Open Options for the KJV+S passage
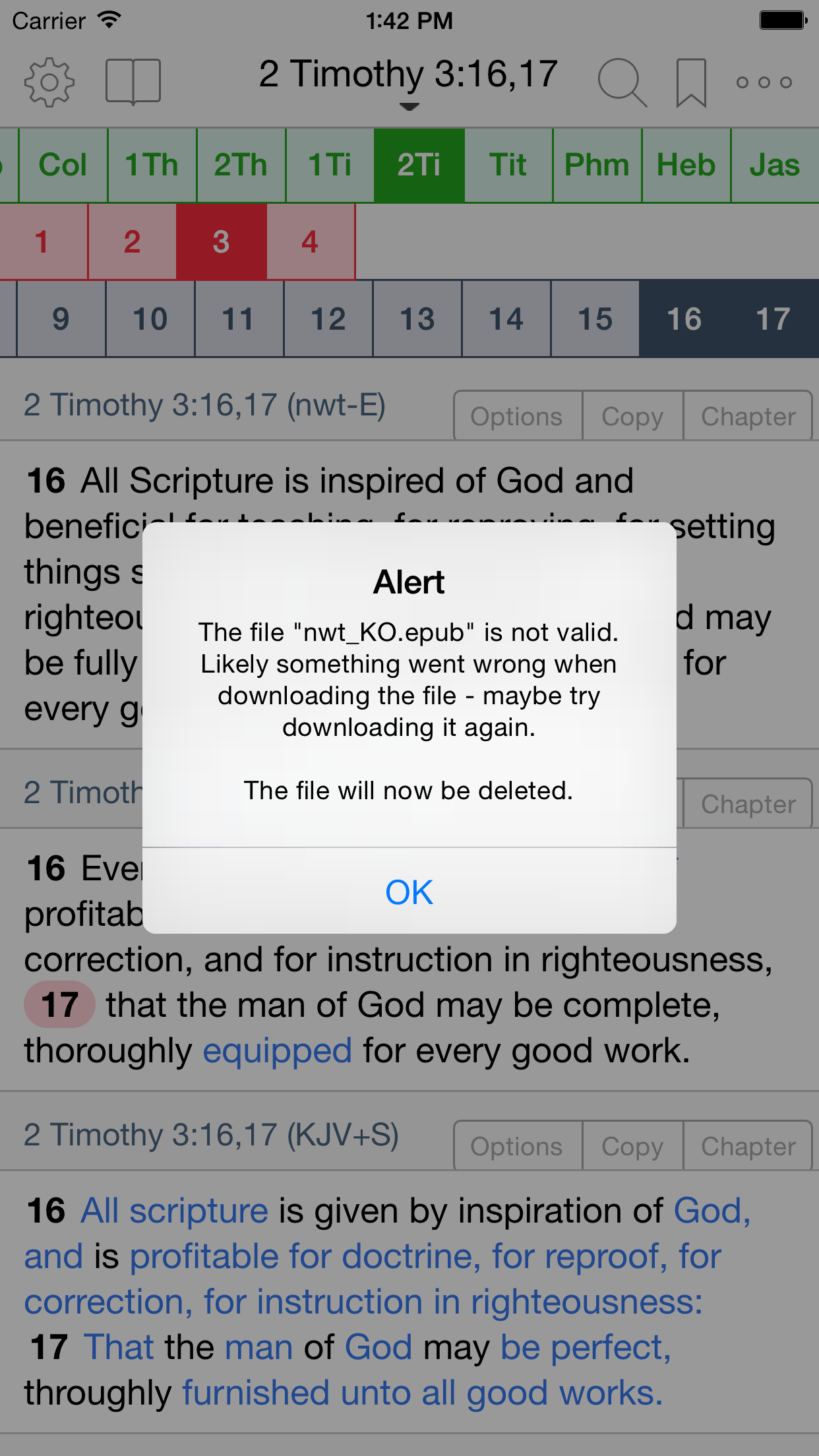819x1456 pixels. (x=517, y=1146)
